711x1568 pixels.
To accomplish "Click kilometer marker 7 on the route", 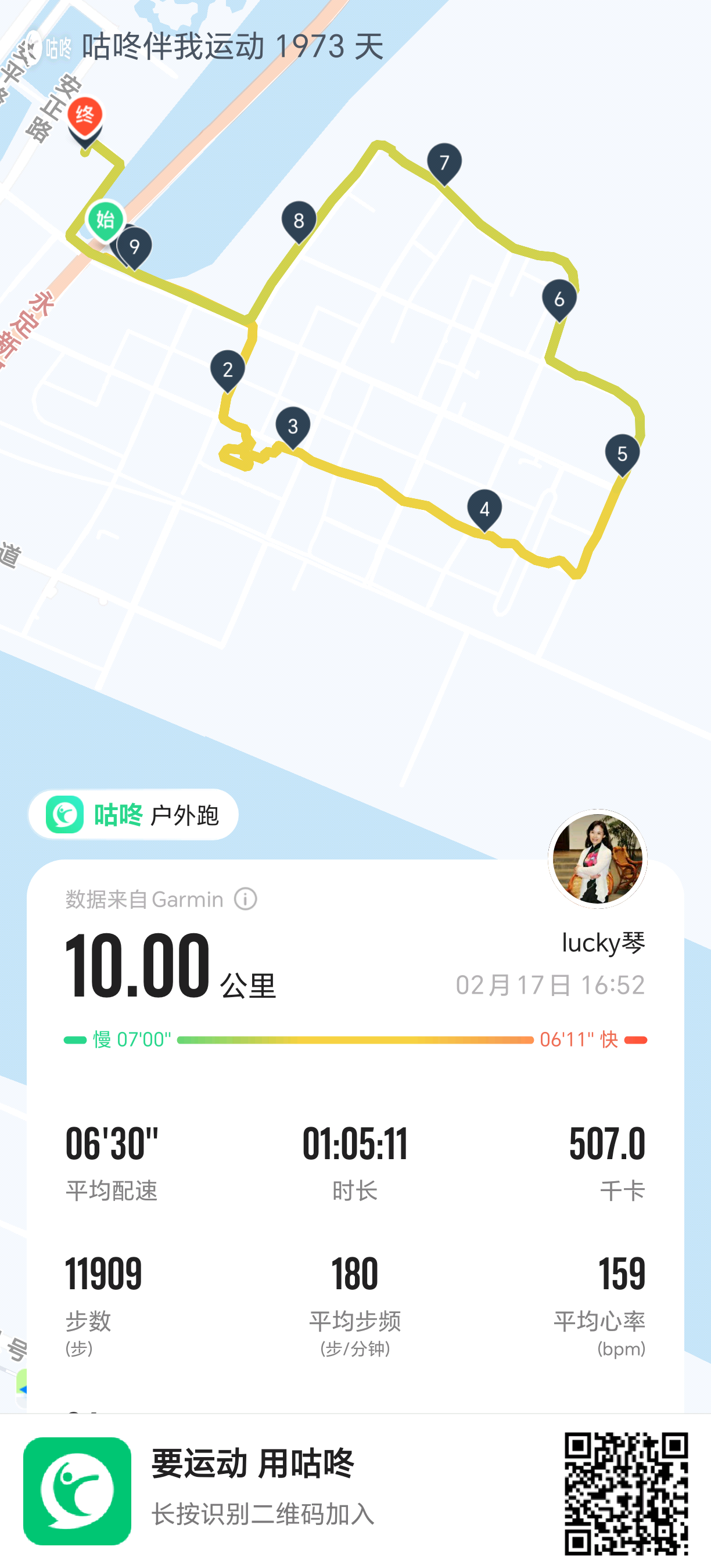I will (x=444, y=161).
